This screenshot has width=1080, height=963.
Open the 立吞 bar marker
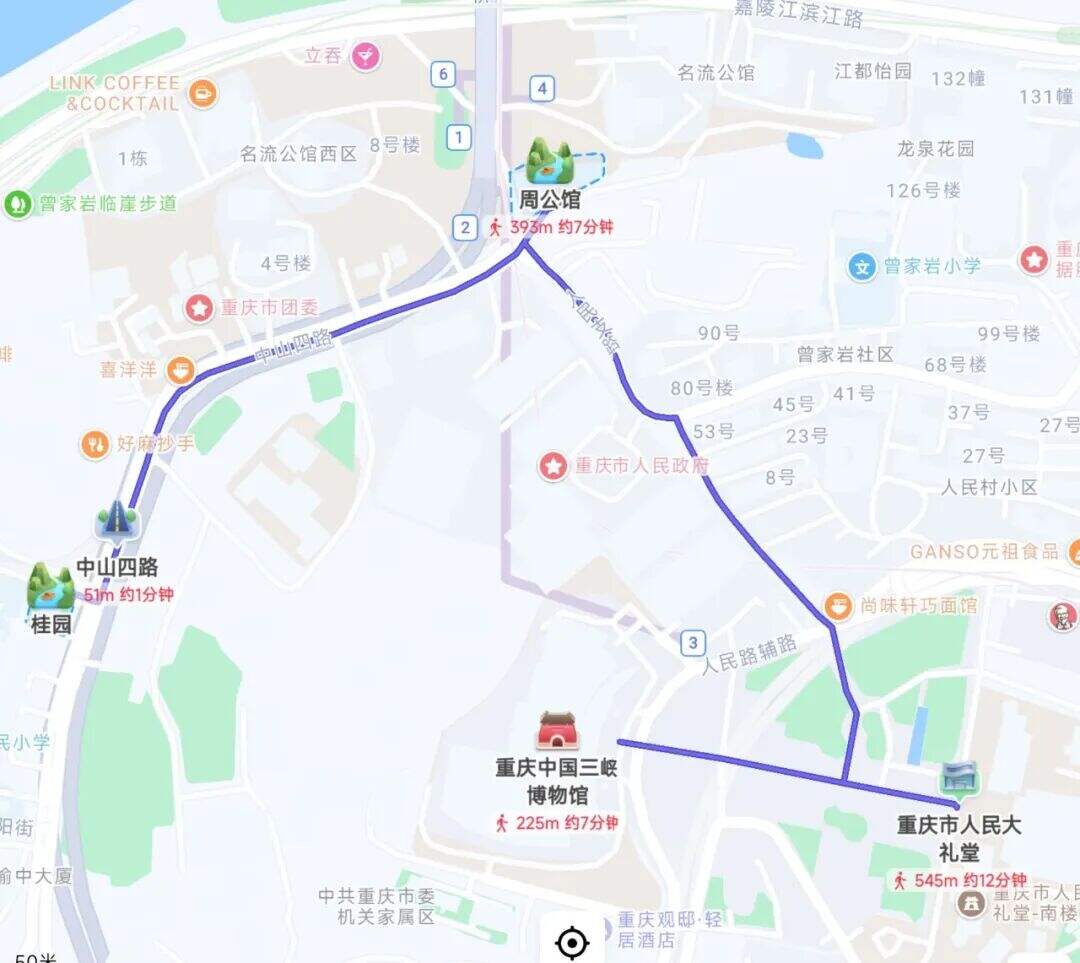pos(367,55)
